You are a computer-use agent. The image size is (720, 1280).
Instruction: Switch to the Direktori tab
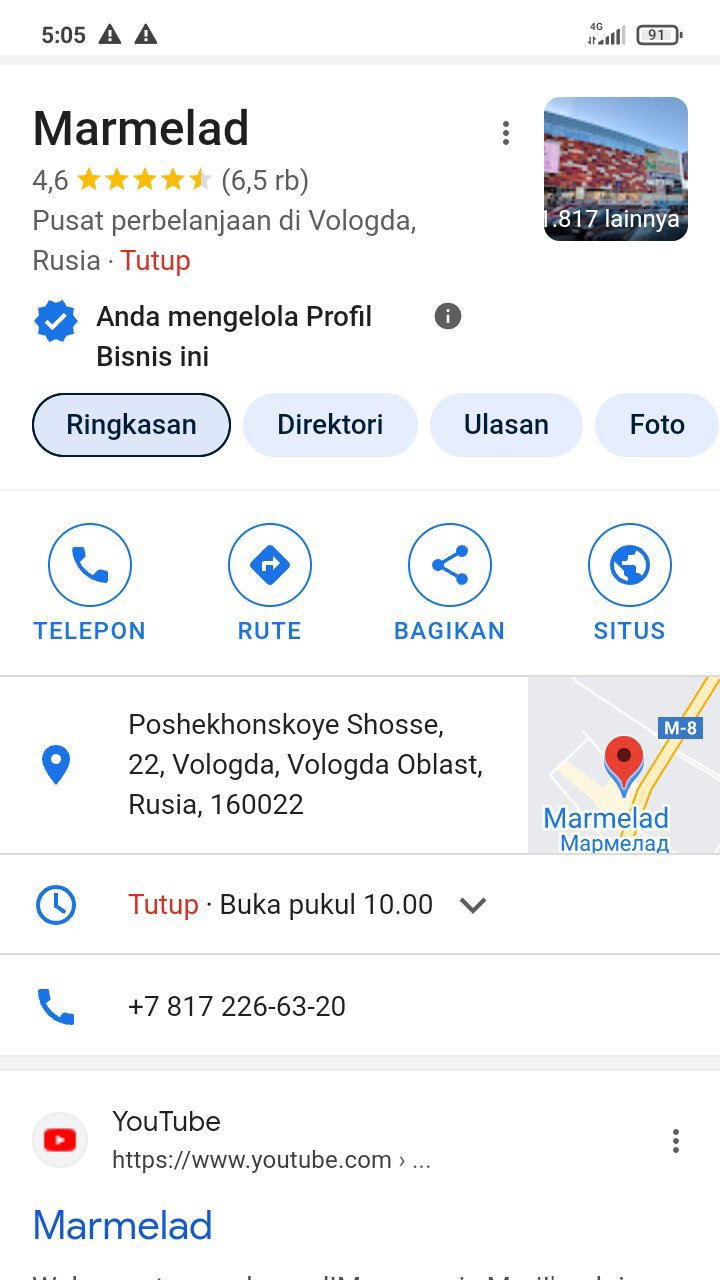(330, 425)
